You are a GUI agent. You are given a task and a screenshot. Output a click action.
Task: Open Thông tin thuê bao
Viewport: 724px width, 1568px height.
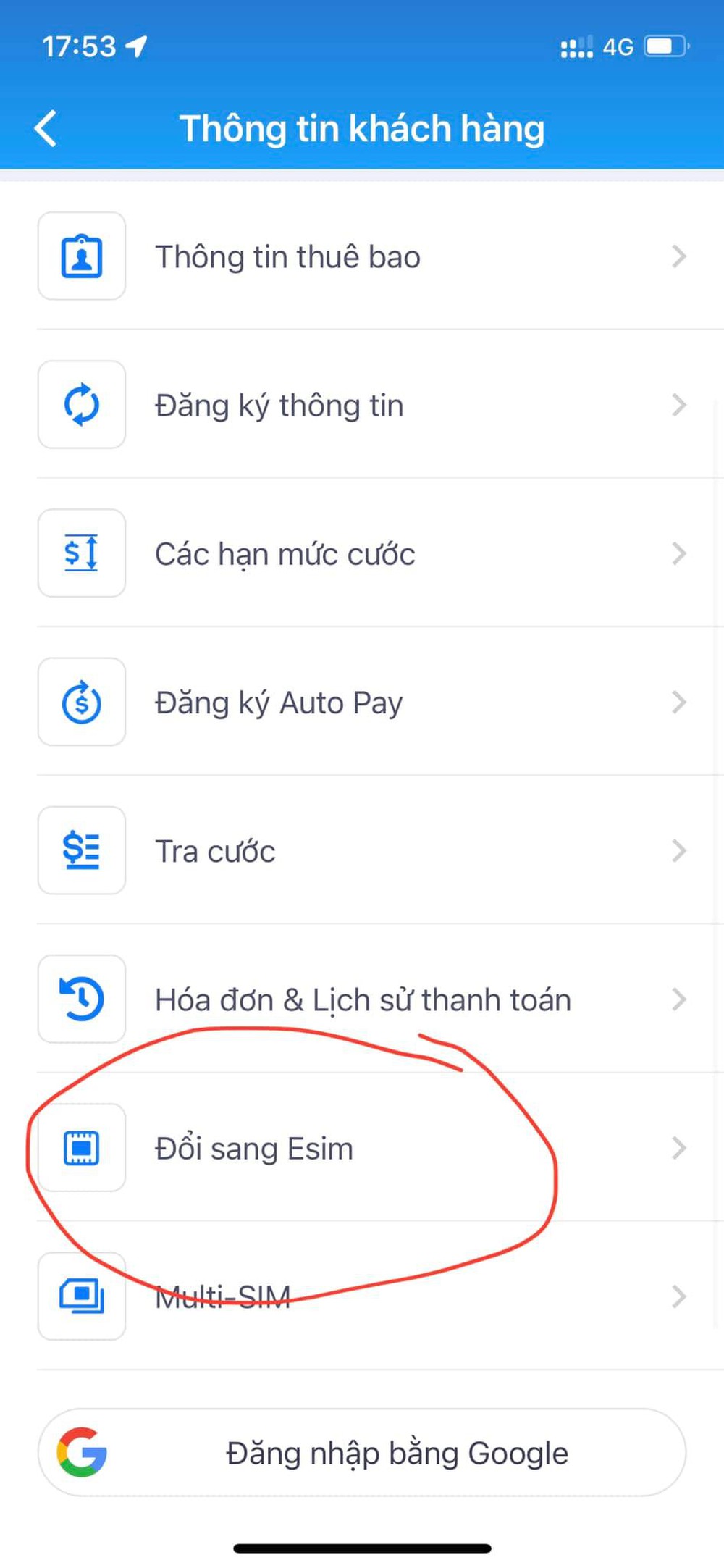point(362,256)
